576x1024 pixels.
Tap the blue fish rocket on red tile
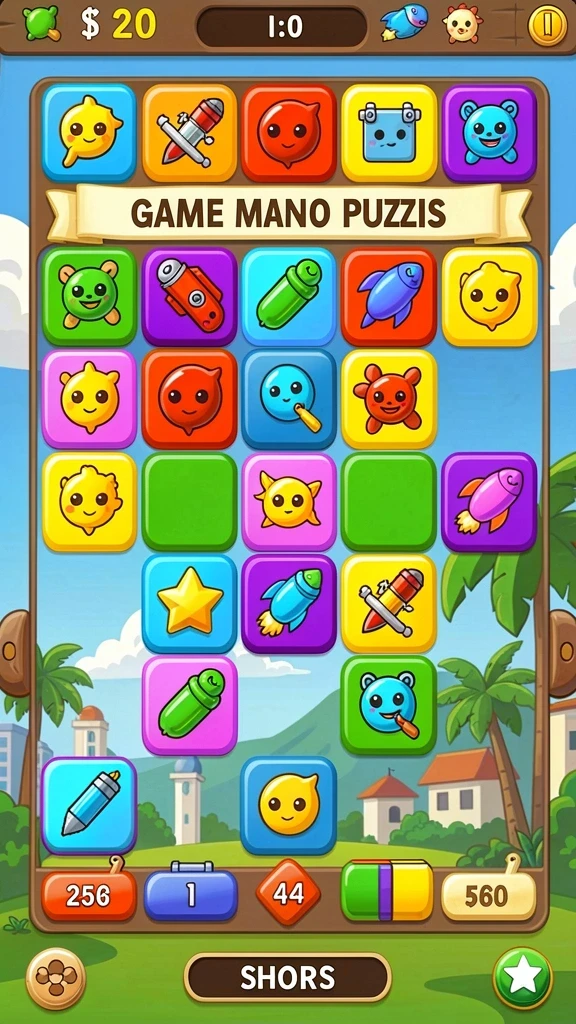tap(389, 296)
